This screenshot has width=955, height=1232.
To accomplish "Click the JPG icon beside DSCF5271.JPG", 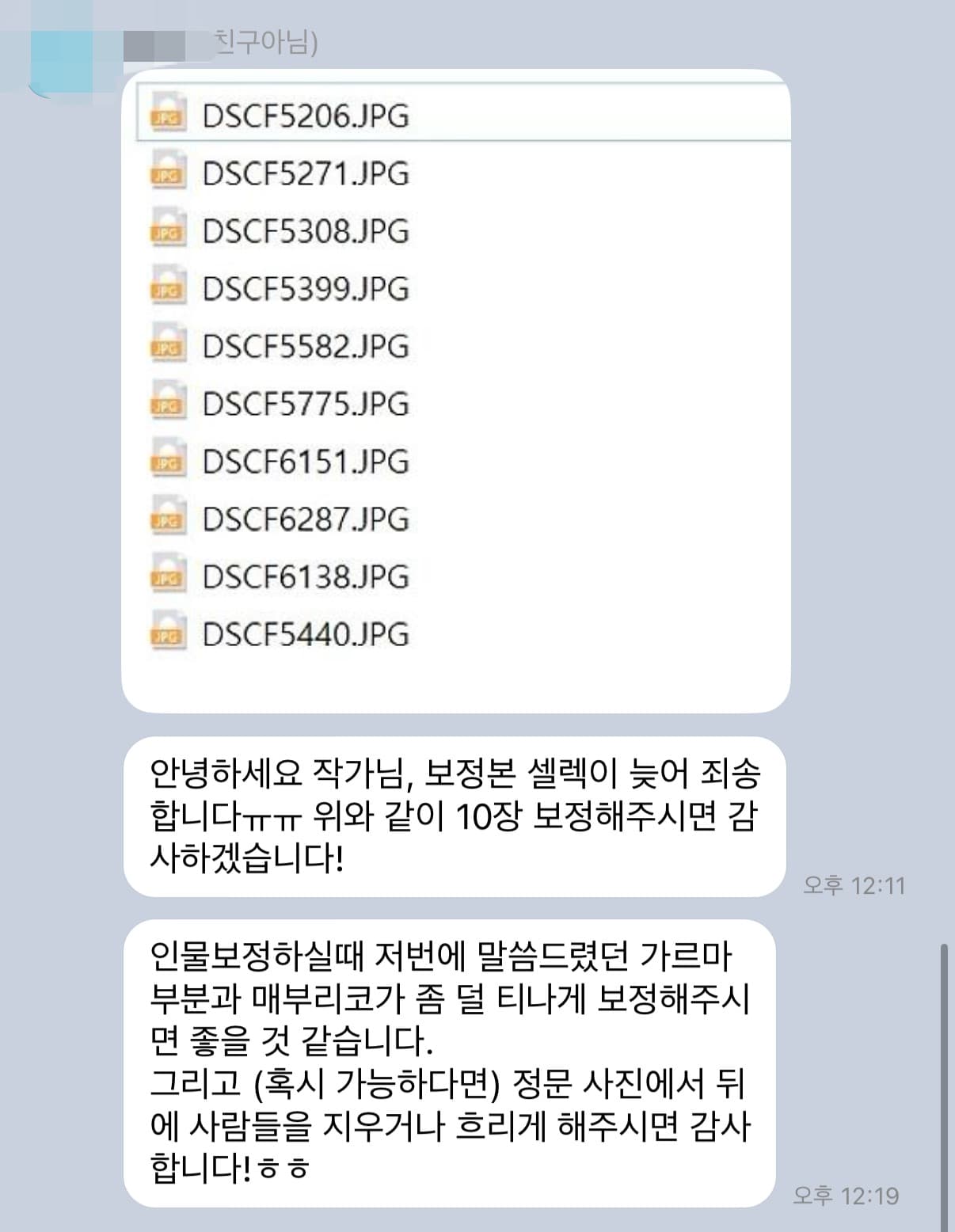I will point(166,173).
